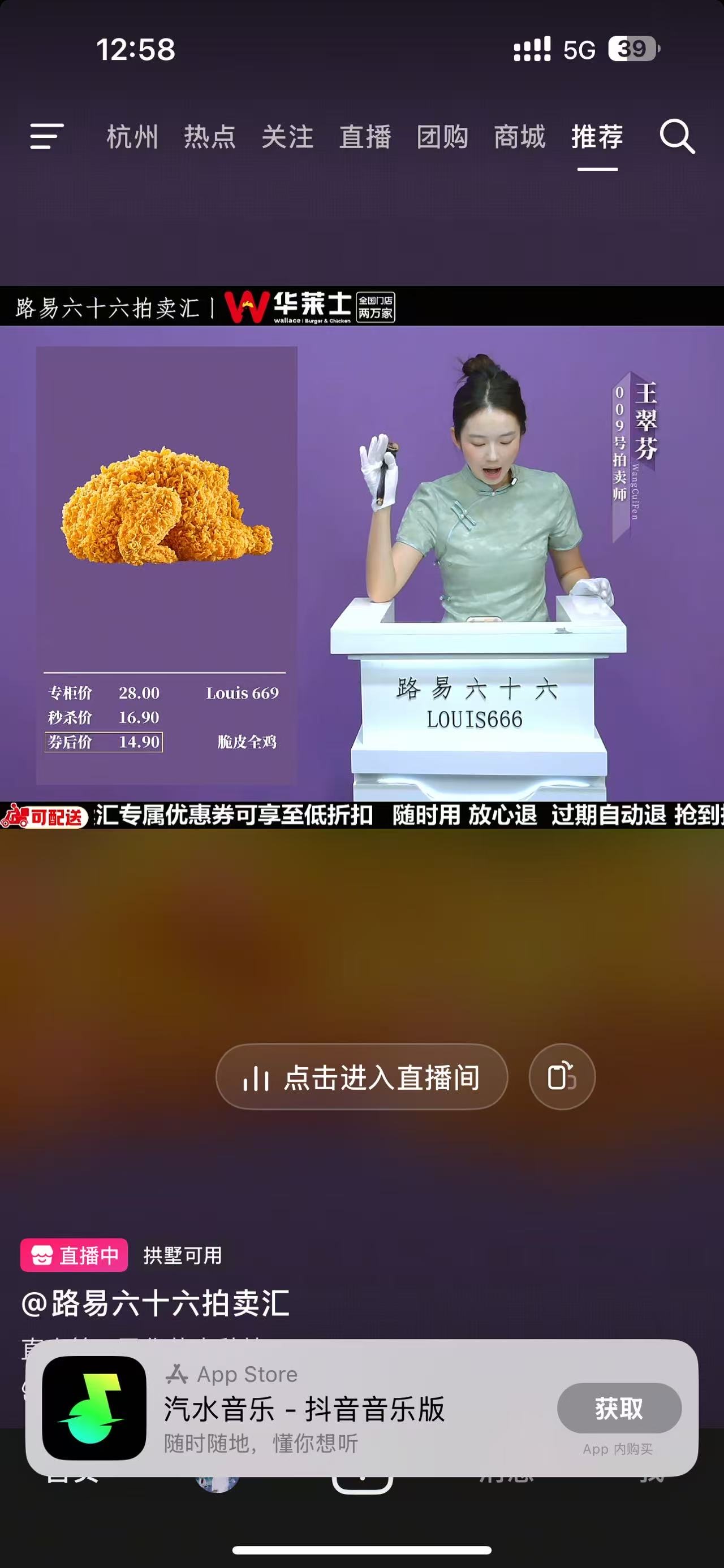The height and width of the screenshot is (1568, 724).
Task: Tap the 直播中 live badge
Action: [74, 1255]
